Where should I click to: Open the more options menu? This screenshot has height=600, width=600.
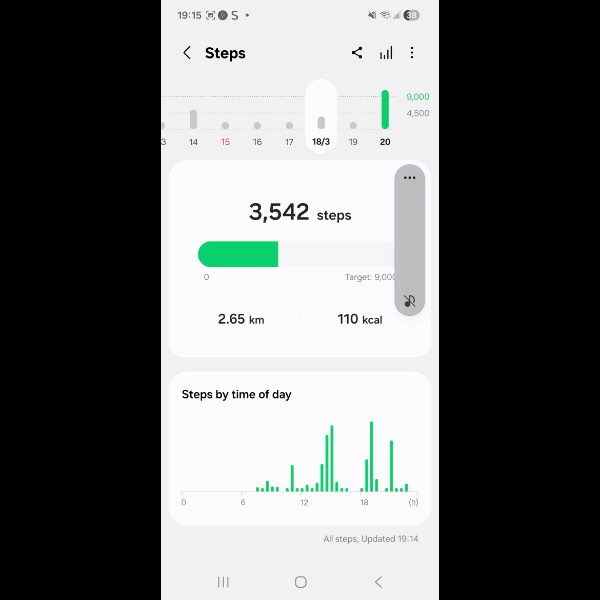pyautogui.click(x=412, y=53)
